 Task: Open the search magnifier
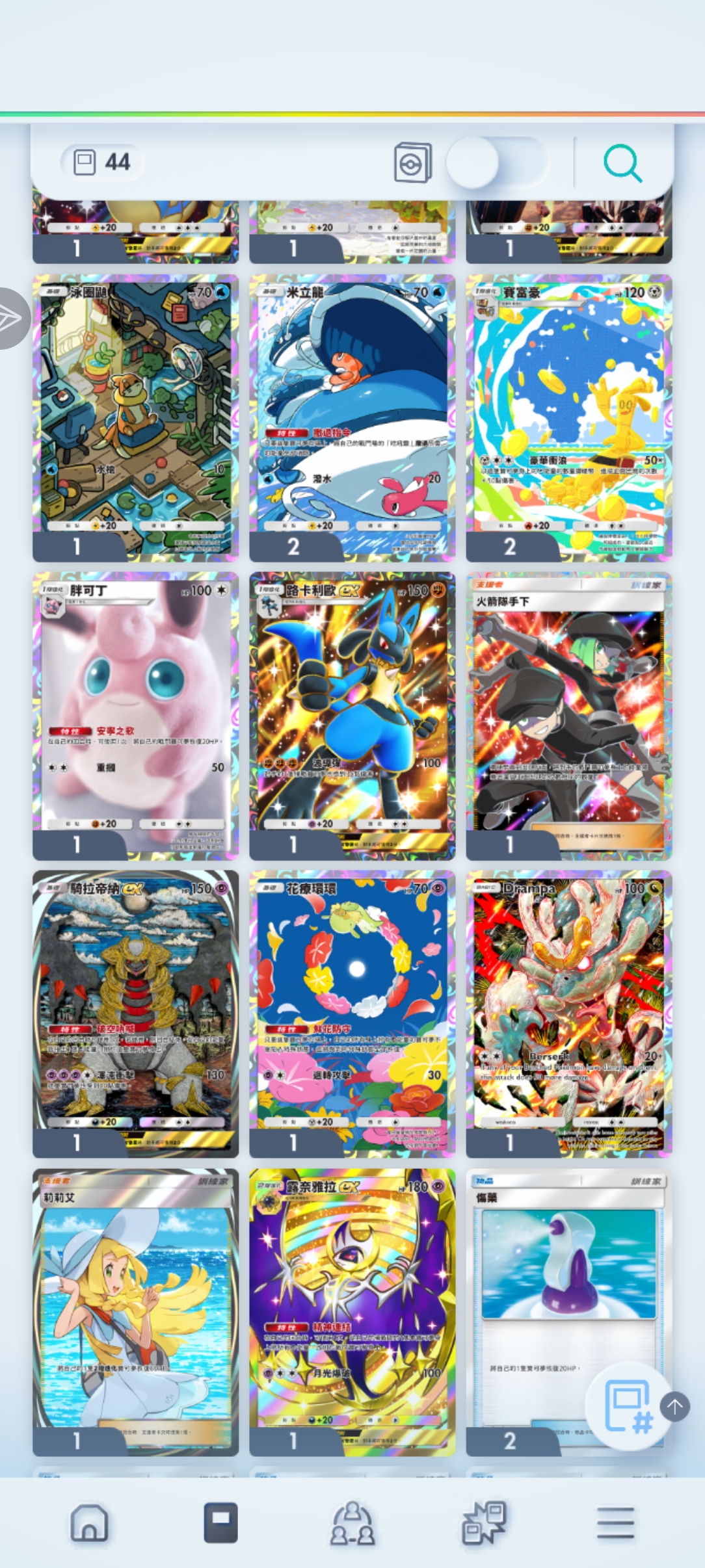622,163
